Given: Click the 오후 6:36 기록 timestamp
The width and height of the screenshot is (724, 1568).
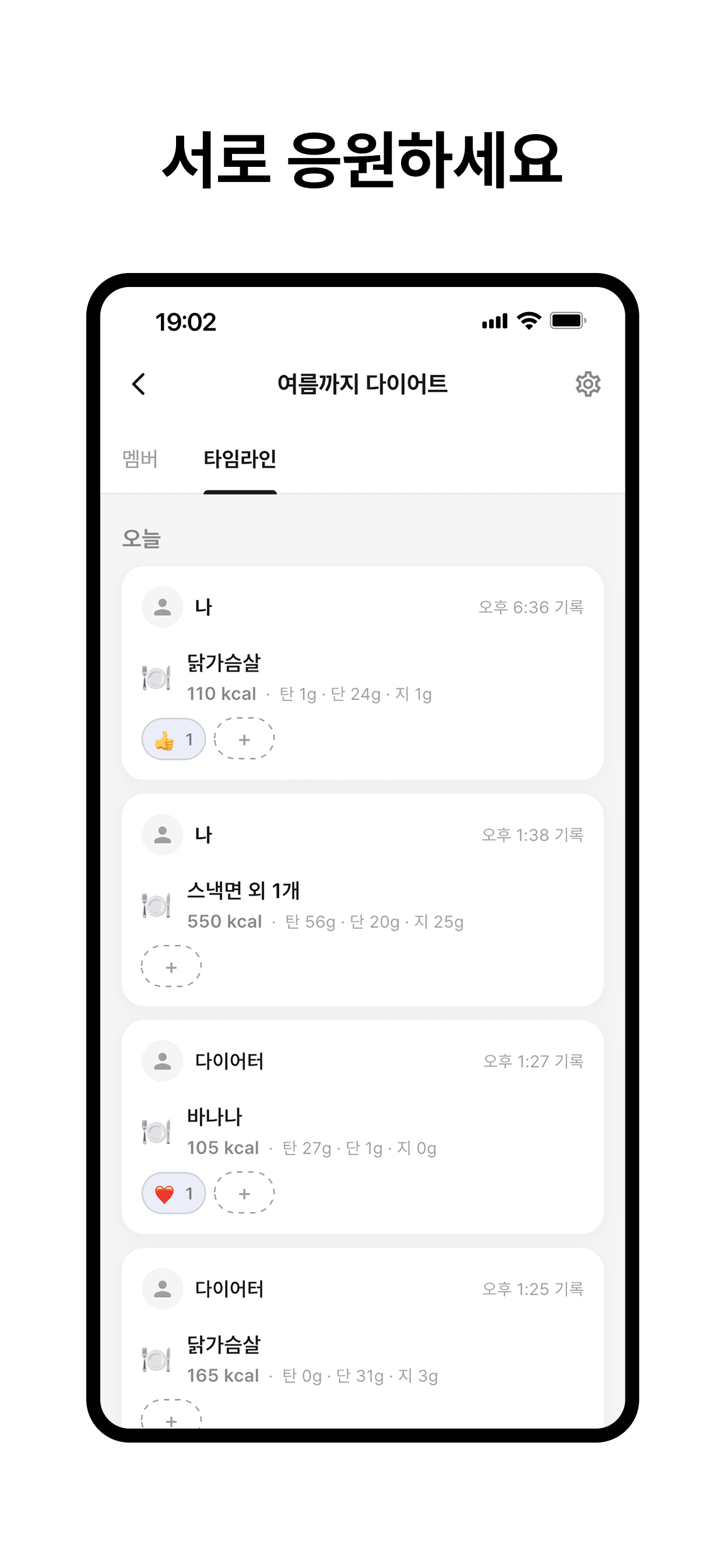Looking at the screenshot, I should (x=530, y=606).
